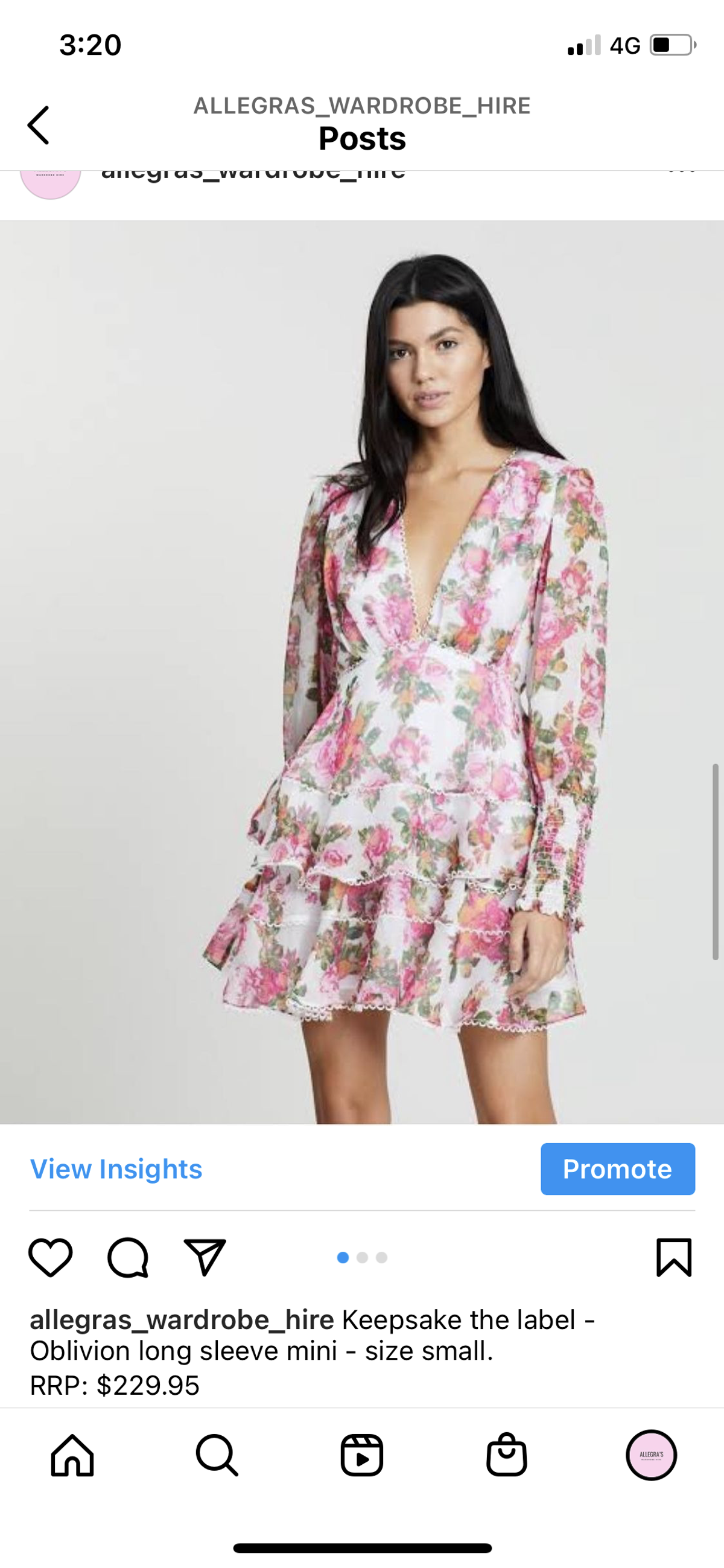Viewport: 724px width, 1568px height.
Task: Open the Search tab
Action: pos(217,1455)
